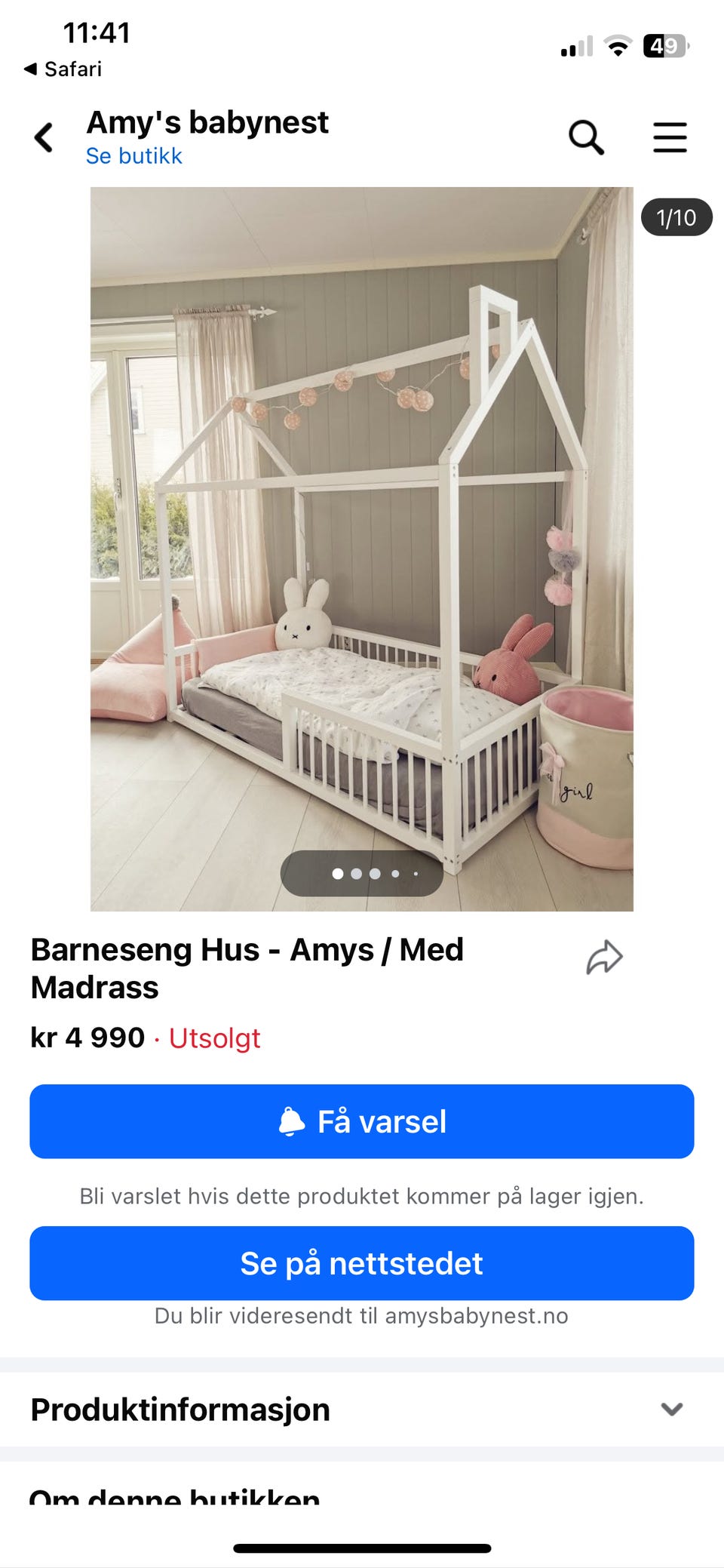Open the Se butikk link
This screenshot has height=1568, width=724.
click(x=133, y=155)
